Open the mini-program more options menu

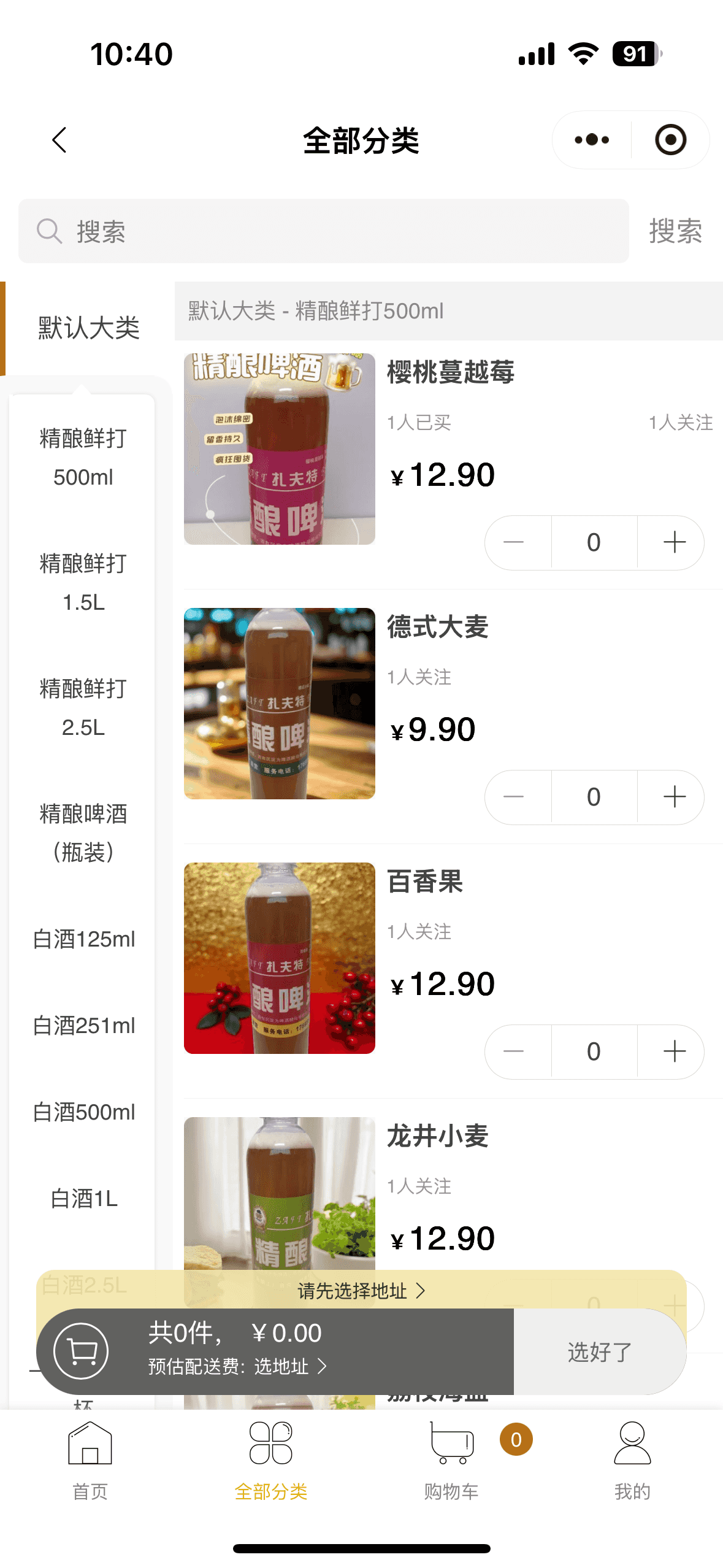click(x=592, y=140)
